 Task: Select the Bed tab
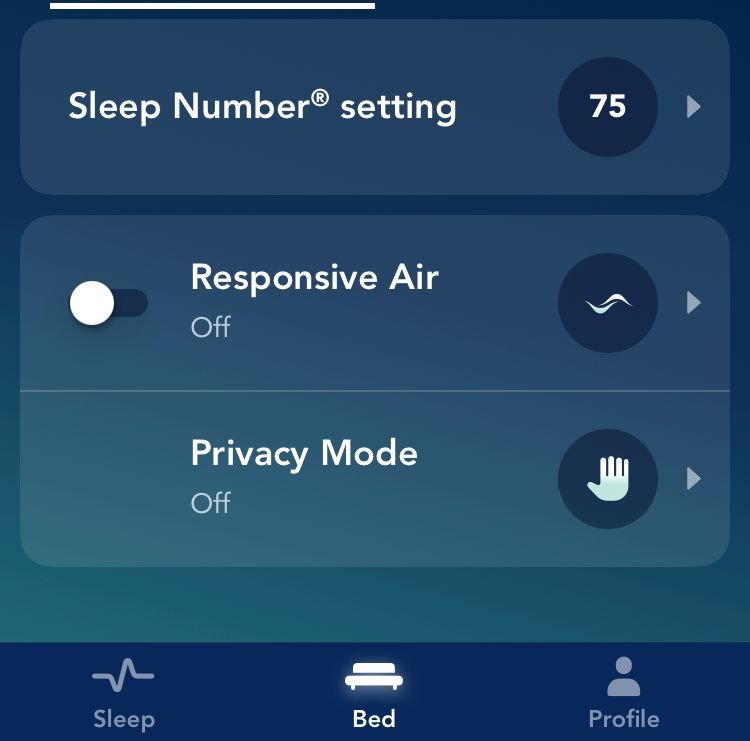374,695
